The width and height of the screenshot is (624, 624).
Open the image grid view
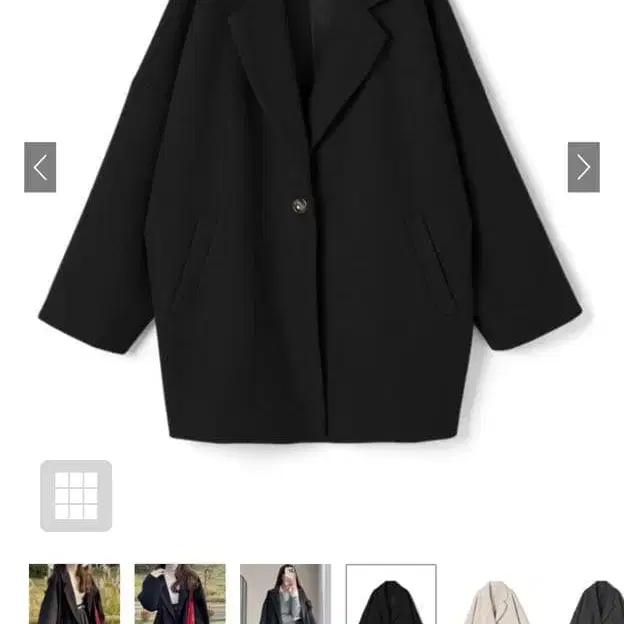click(76, 496)
